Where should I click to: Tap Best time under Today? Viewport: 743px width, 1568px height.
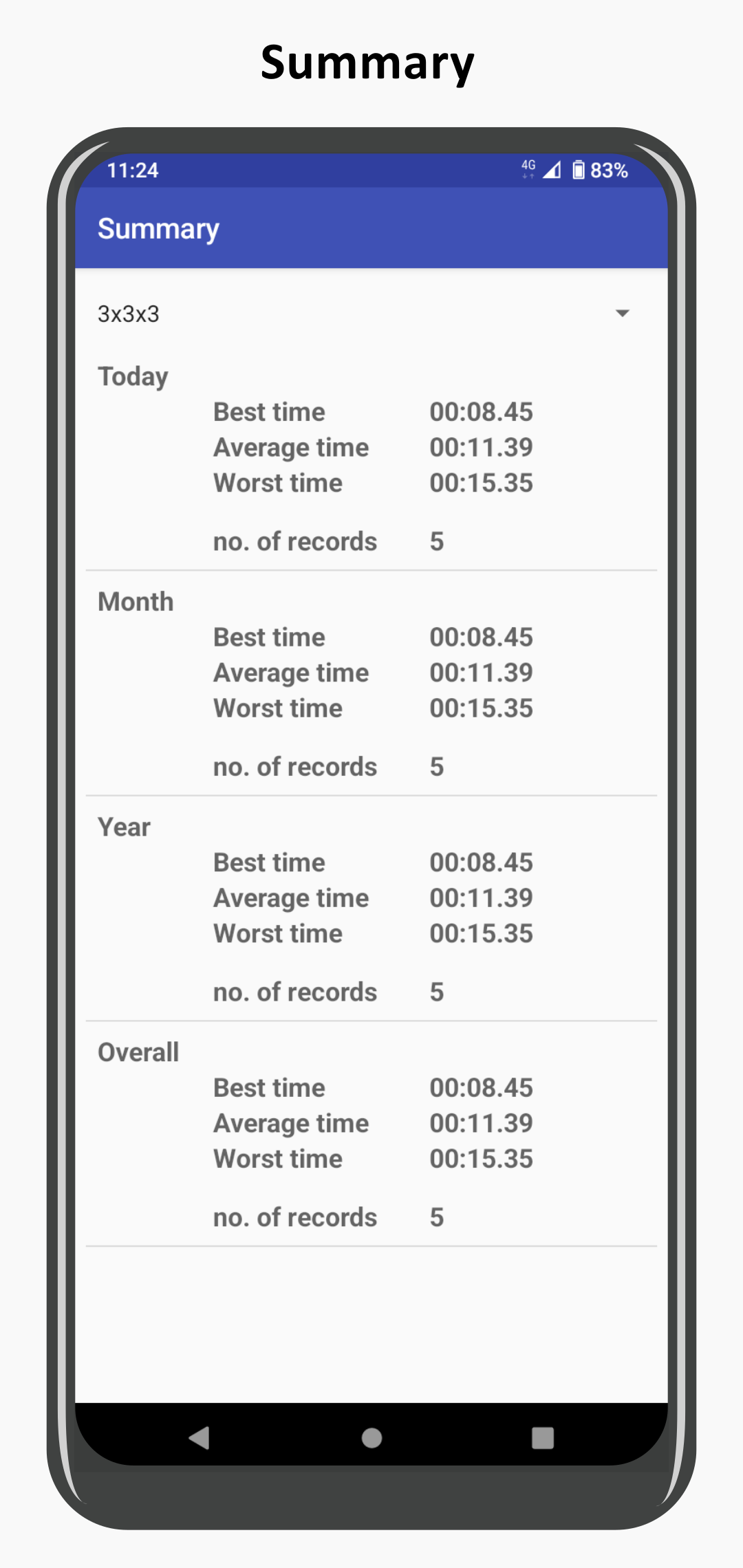269,411
